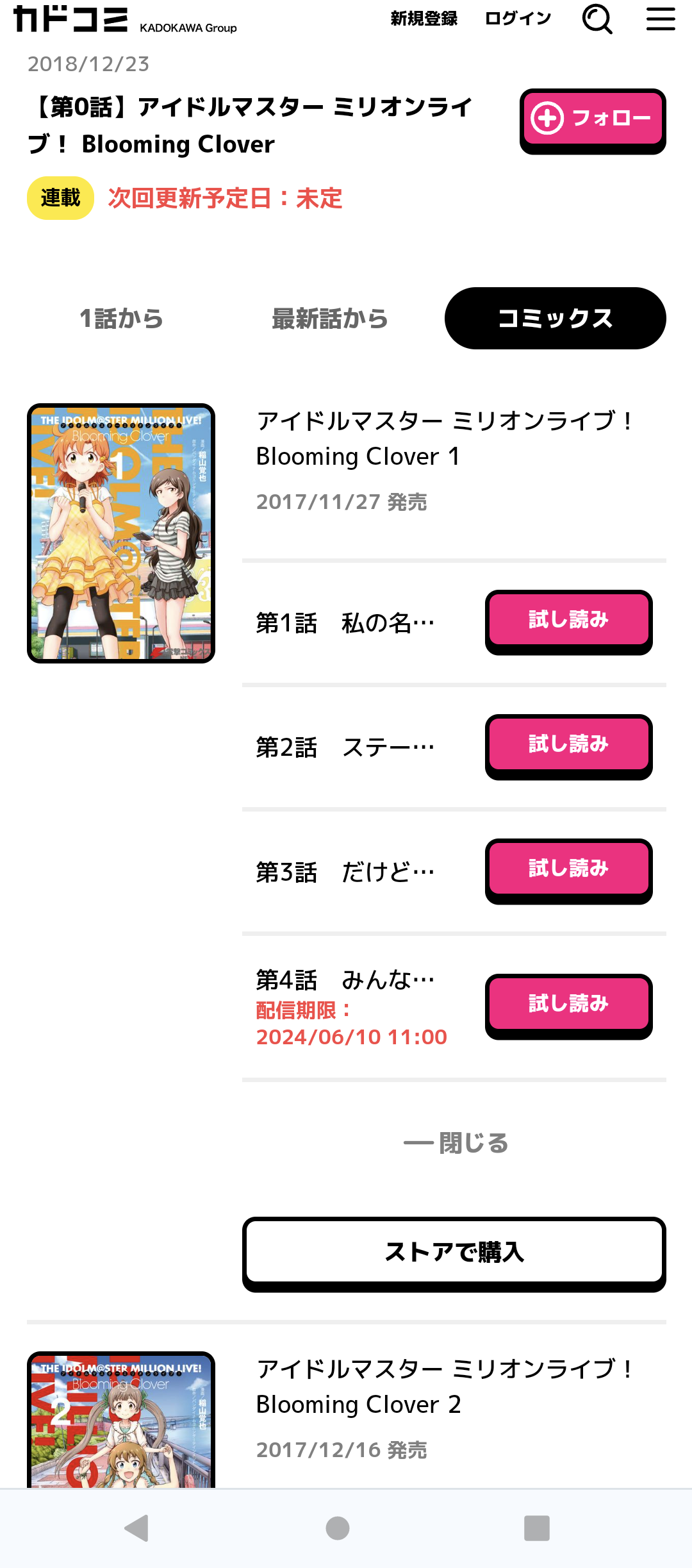Collapse the chapter list with 閉じる
The height and width of the screenshot is (1568, 692).
[x=455, y=1143]
